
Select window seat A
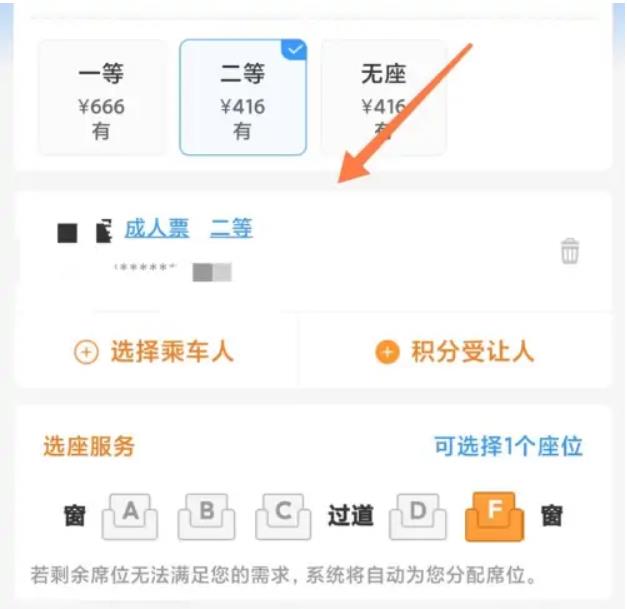(x=129, y=516)
